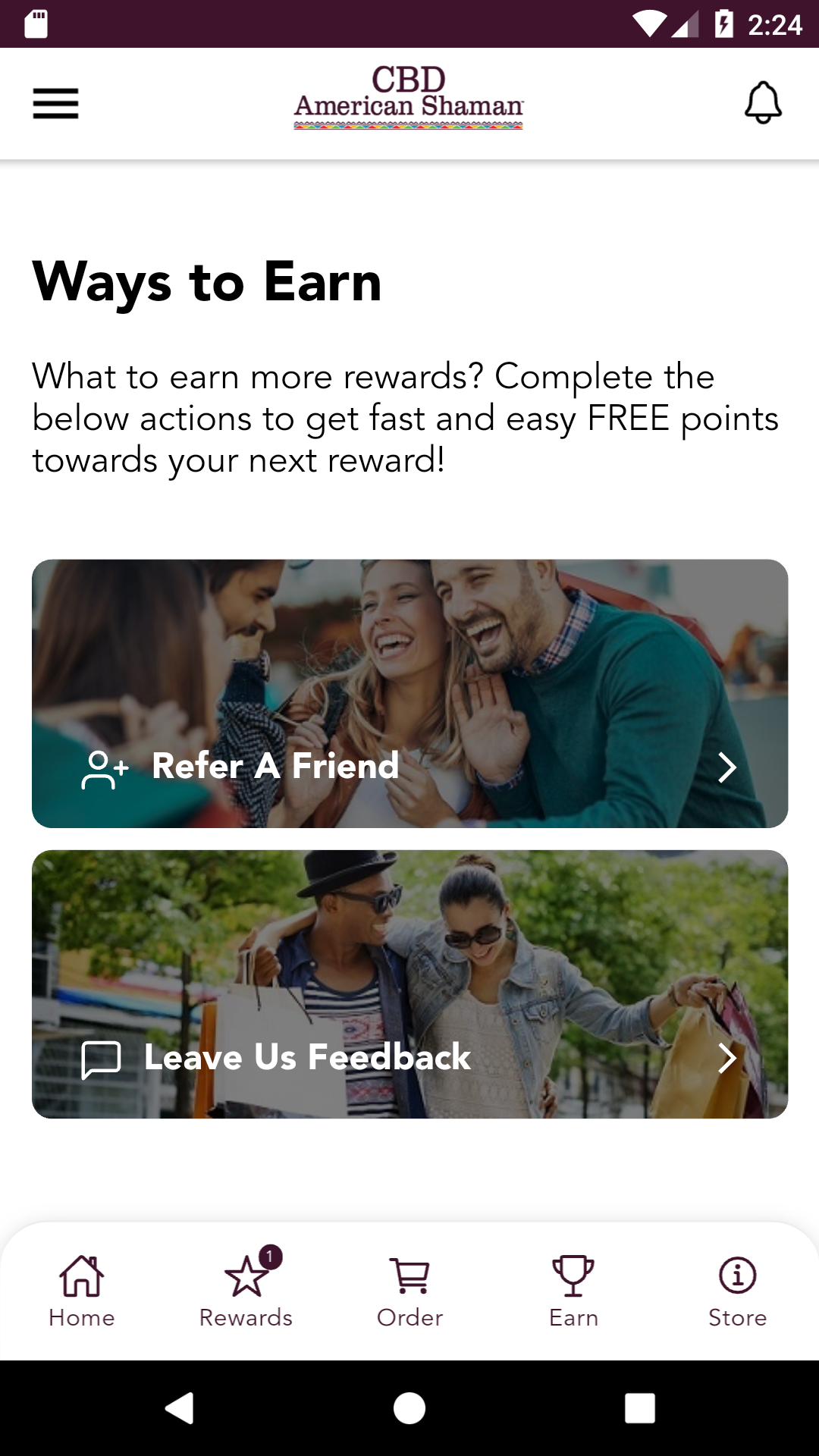The height and width of the screenshot is (1456, 819).
Task: Tap the system home button
Action: (409, 1408)
